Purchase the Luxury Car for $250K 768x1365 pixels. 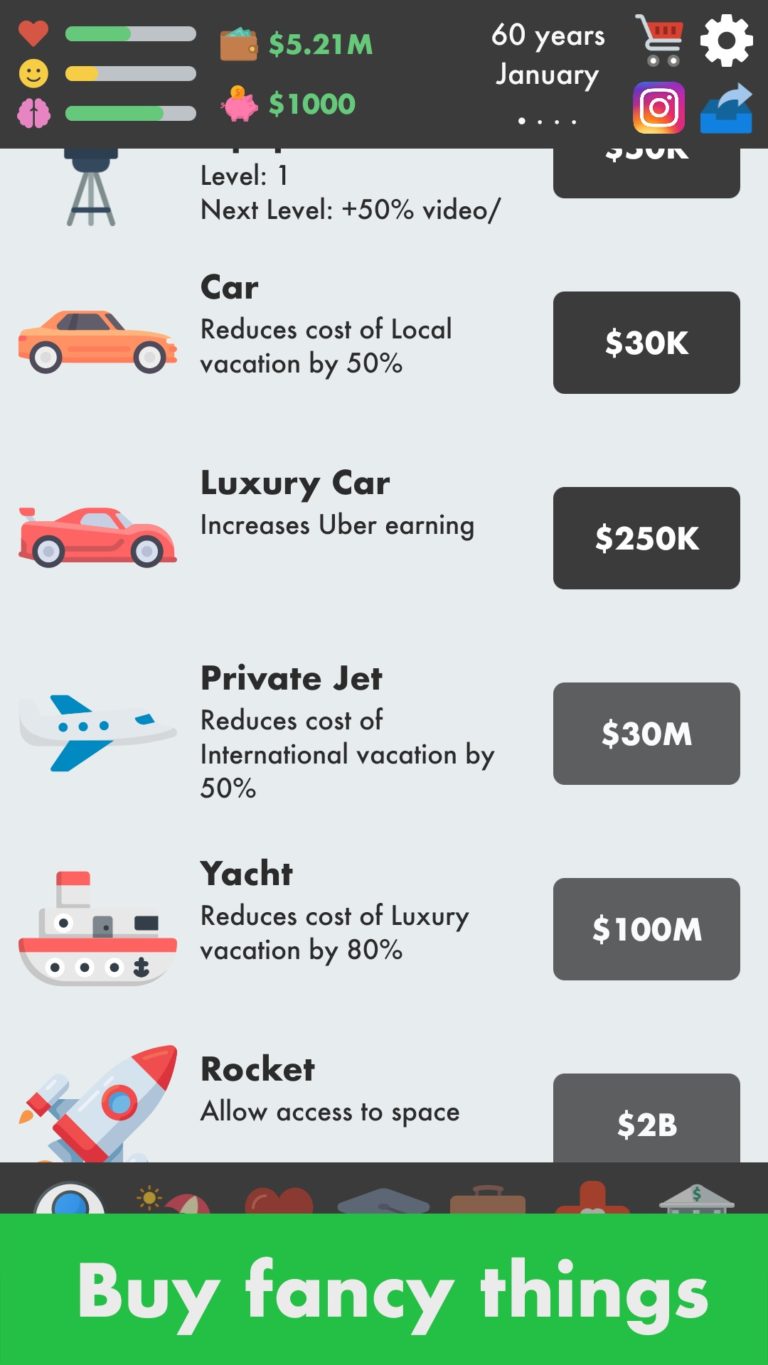[x=646, y=538]
